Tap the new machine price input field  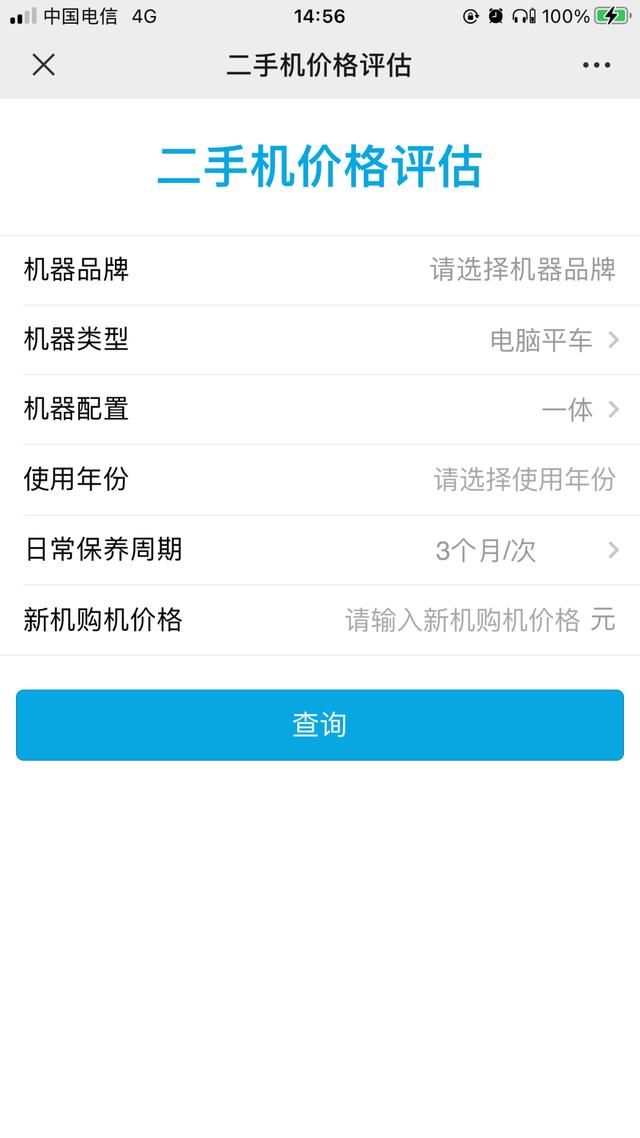click(x=462, y=621)
